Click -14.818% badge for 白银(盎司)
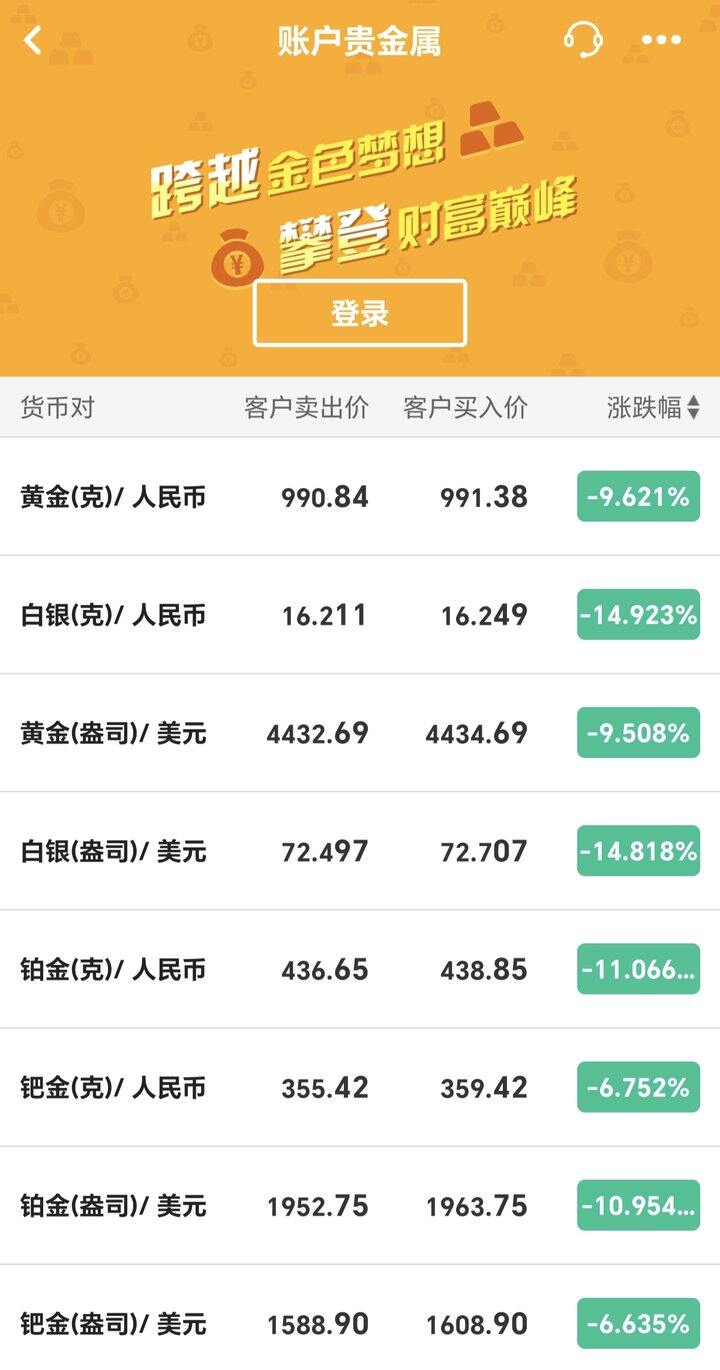The height and width of the screenshot is (1370, 720). coord(637,851)
